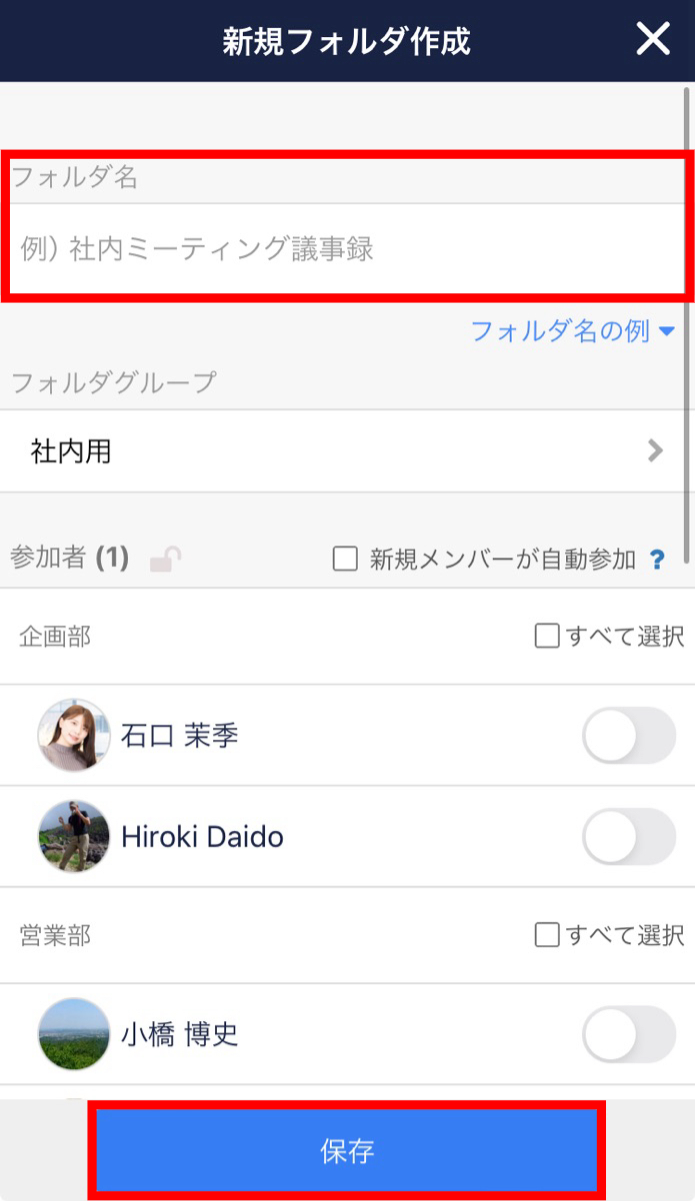
Task: Close the 新規フォルダ作成 dialog
Action: click(653, 39)
